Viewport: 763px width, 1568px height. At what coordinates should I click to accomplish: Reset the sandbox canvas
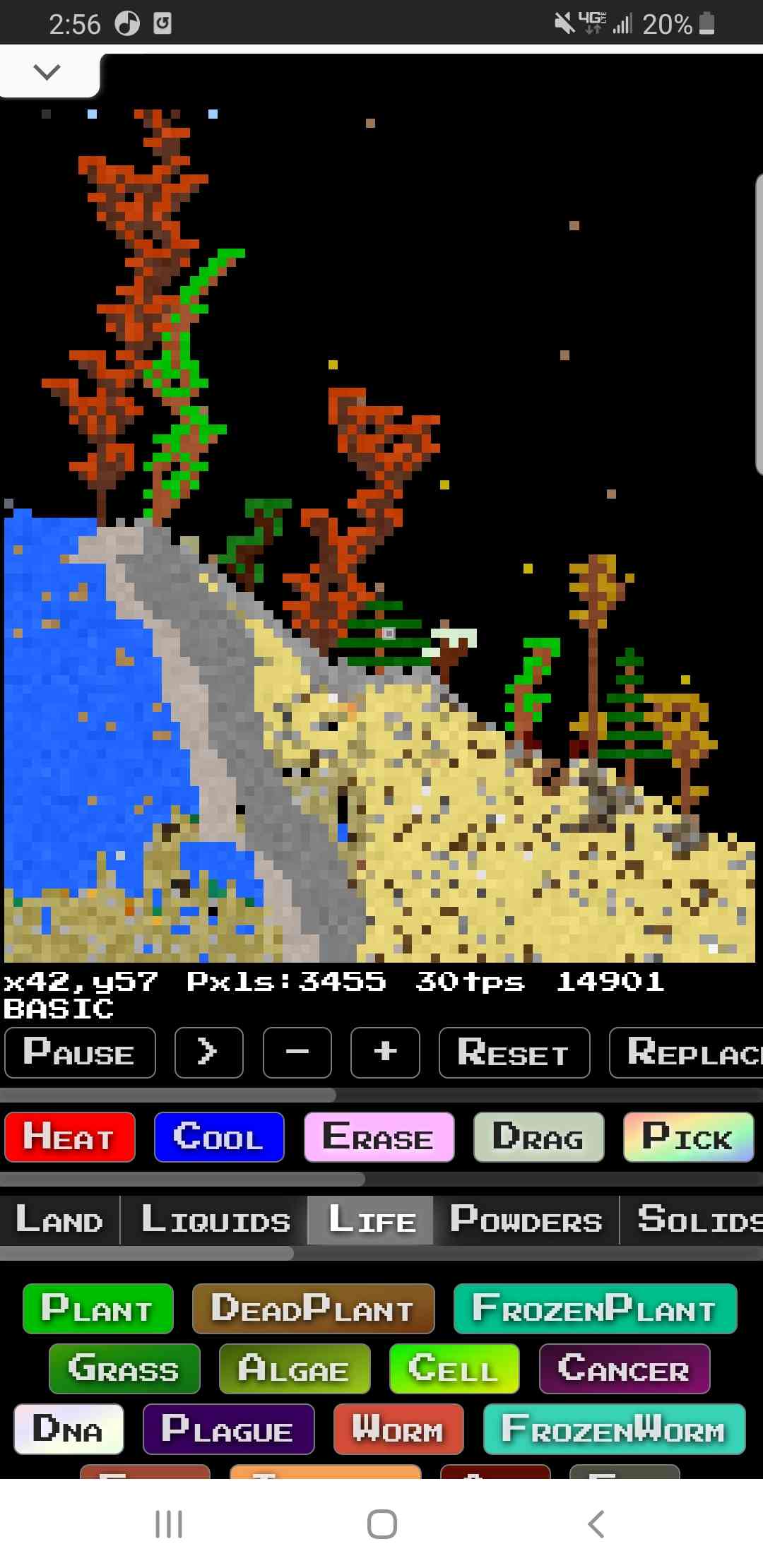(x=514, y=1052)
